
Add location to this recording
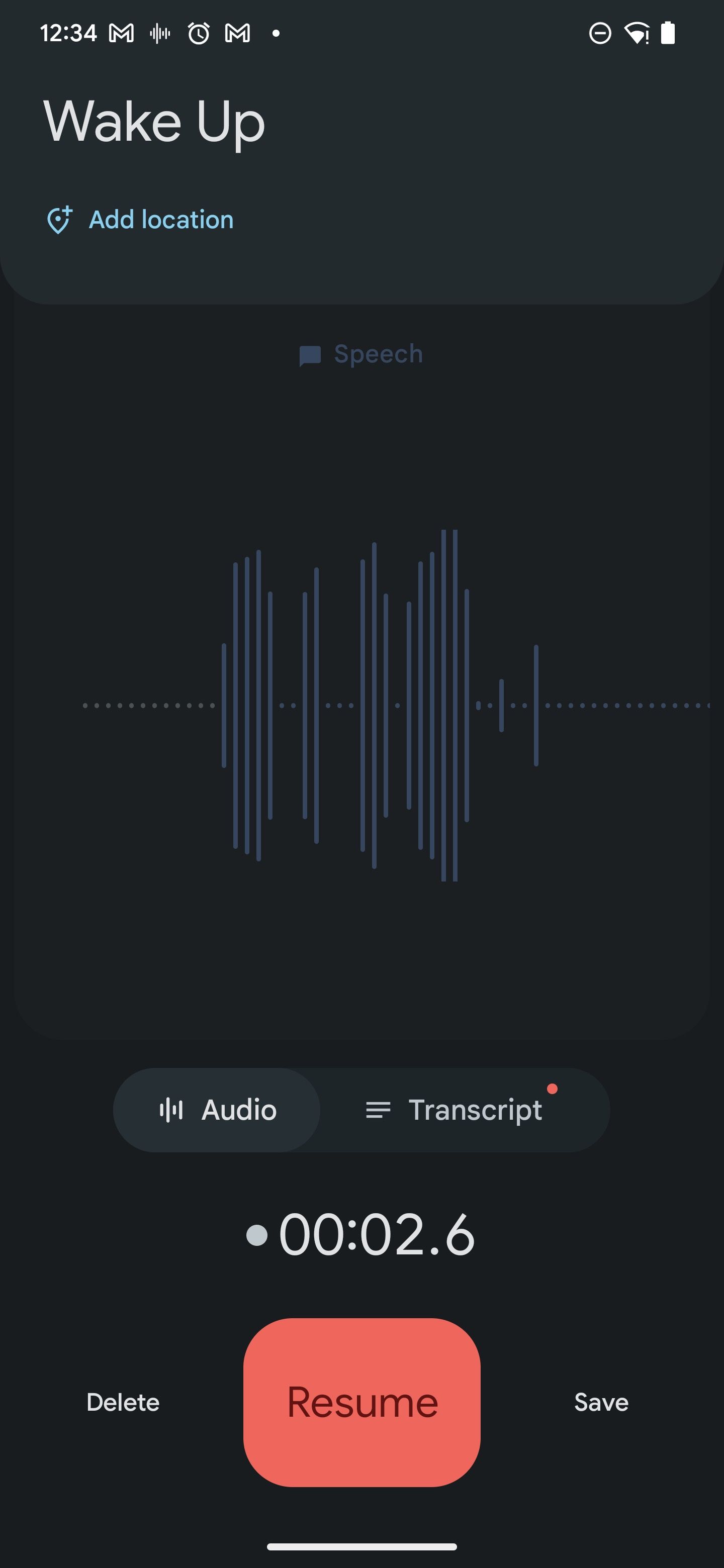coord(141,220)
